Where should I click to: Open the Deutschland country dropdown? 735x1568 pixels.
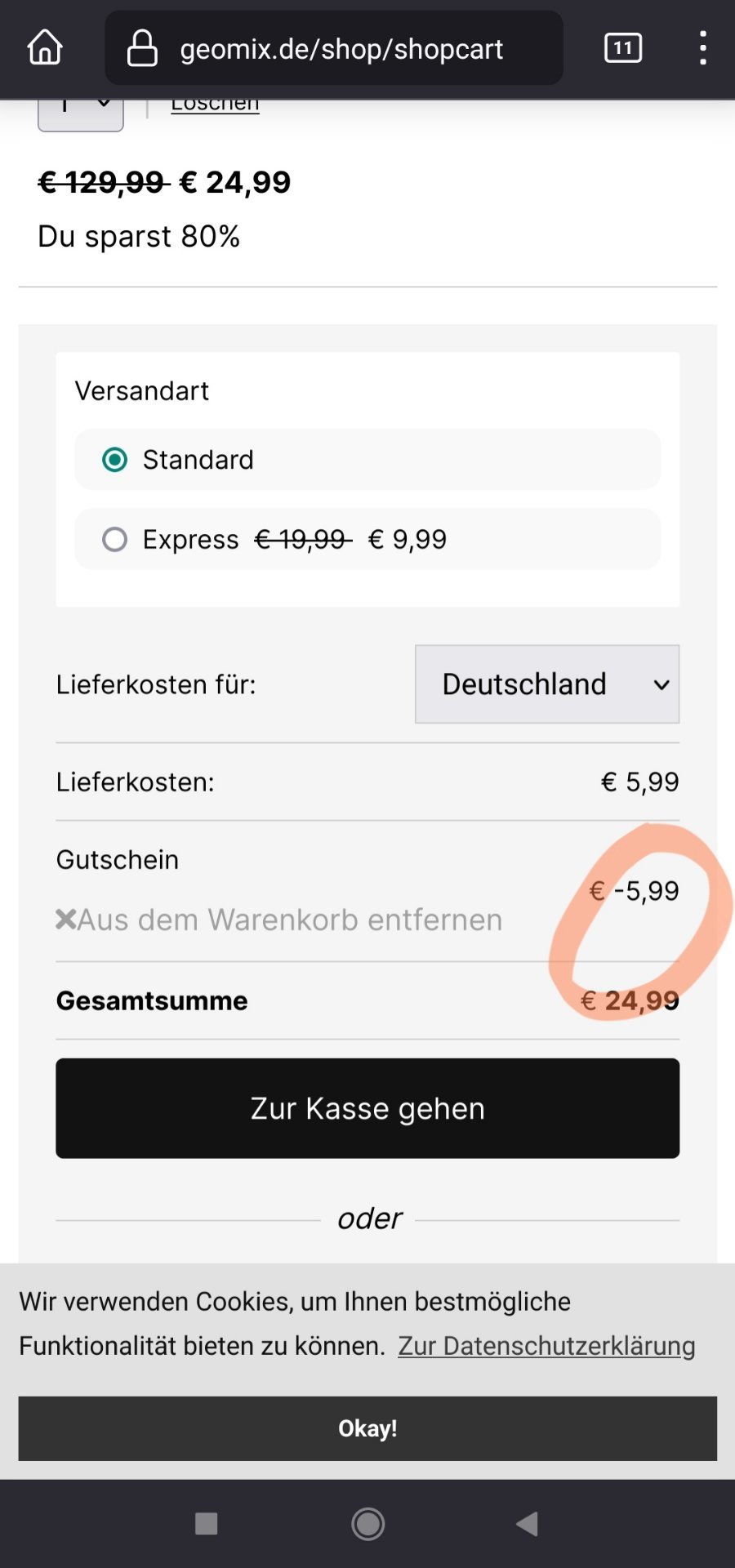pyautogui.click(x=547, y=684)
